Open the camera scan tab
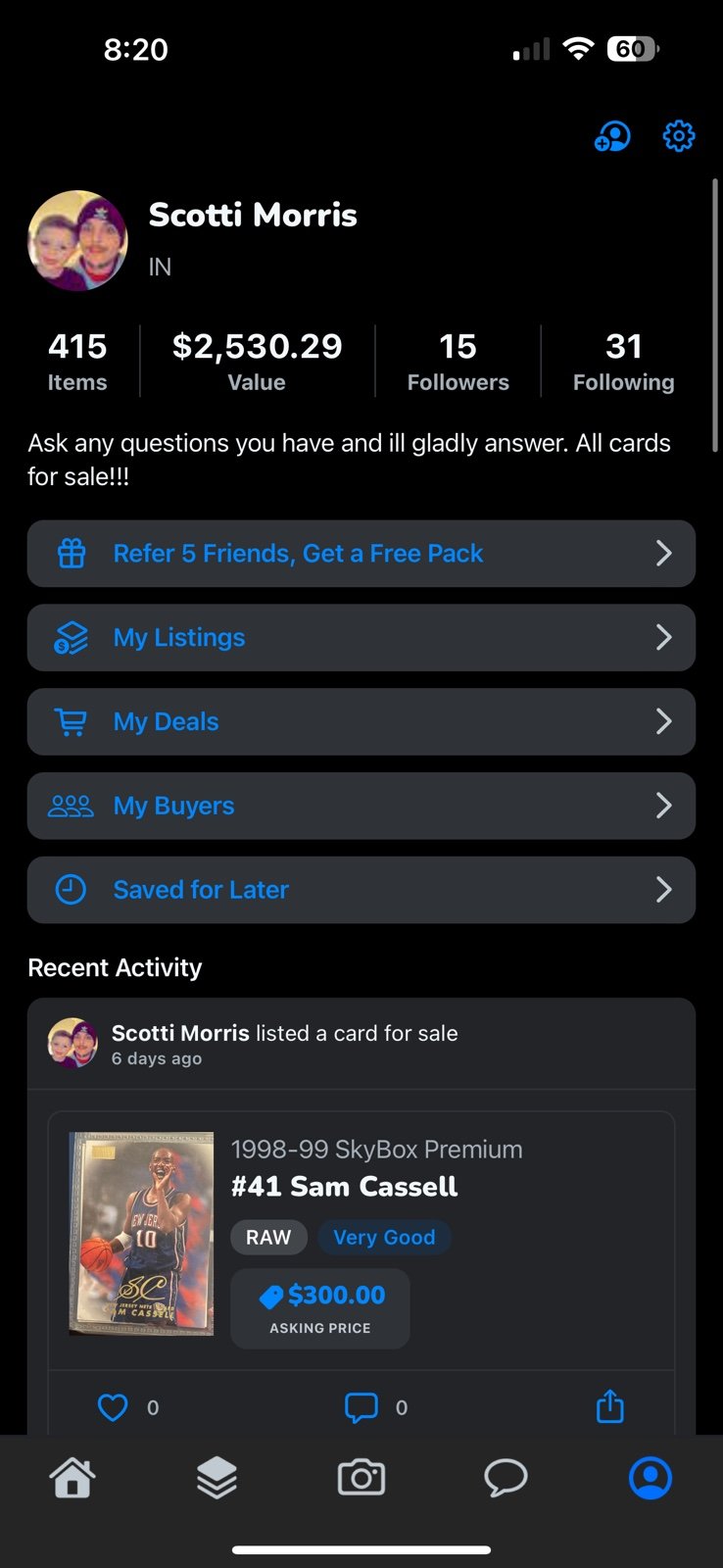This screenshot has height=1568, width=723. pos(361,1477)
